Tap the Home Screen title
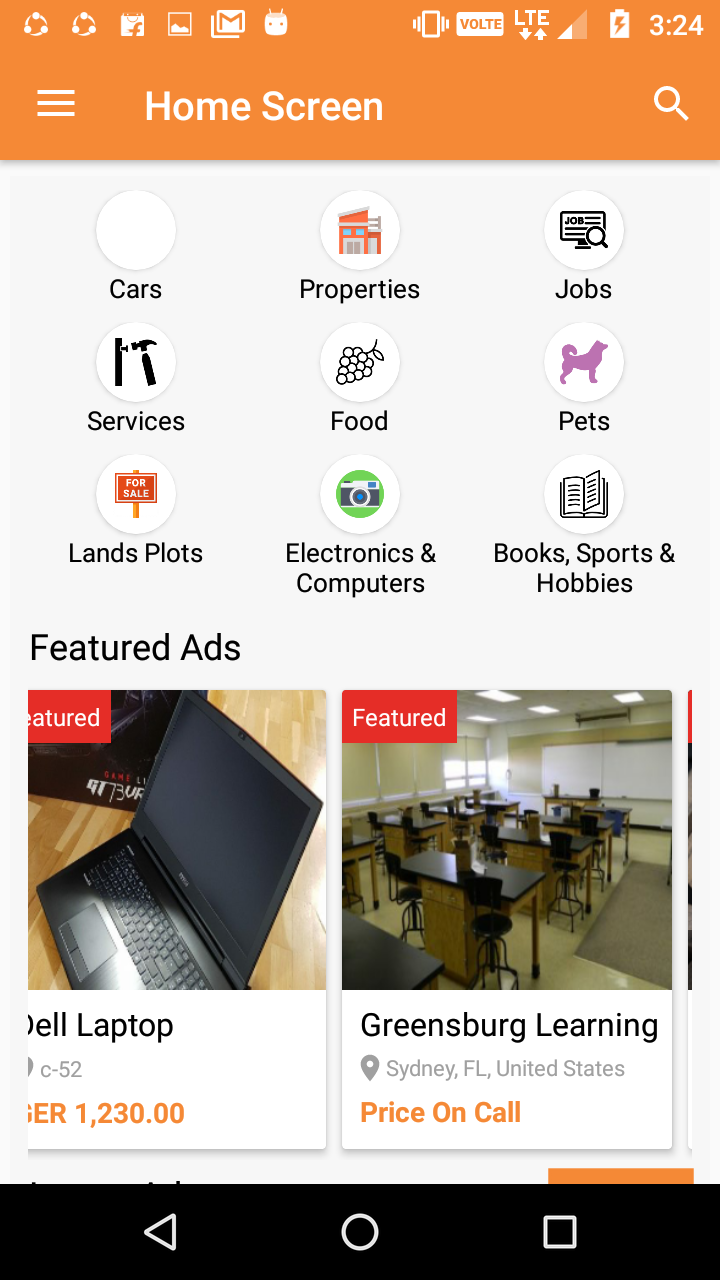The width and height of the screenshot is (720, 1280). point(263,105)
